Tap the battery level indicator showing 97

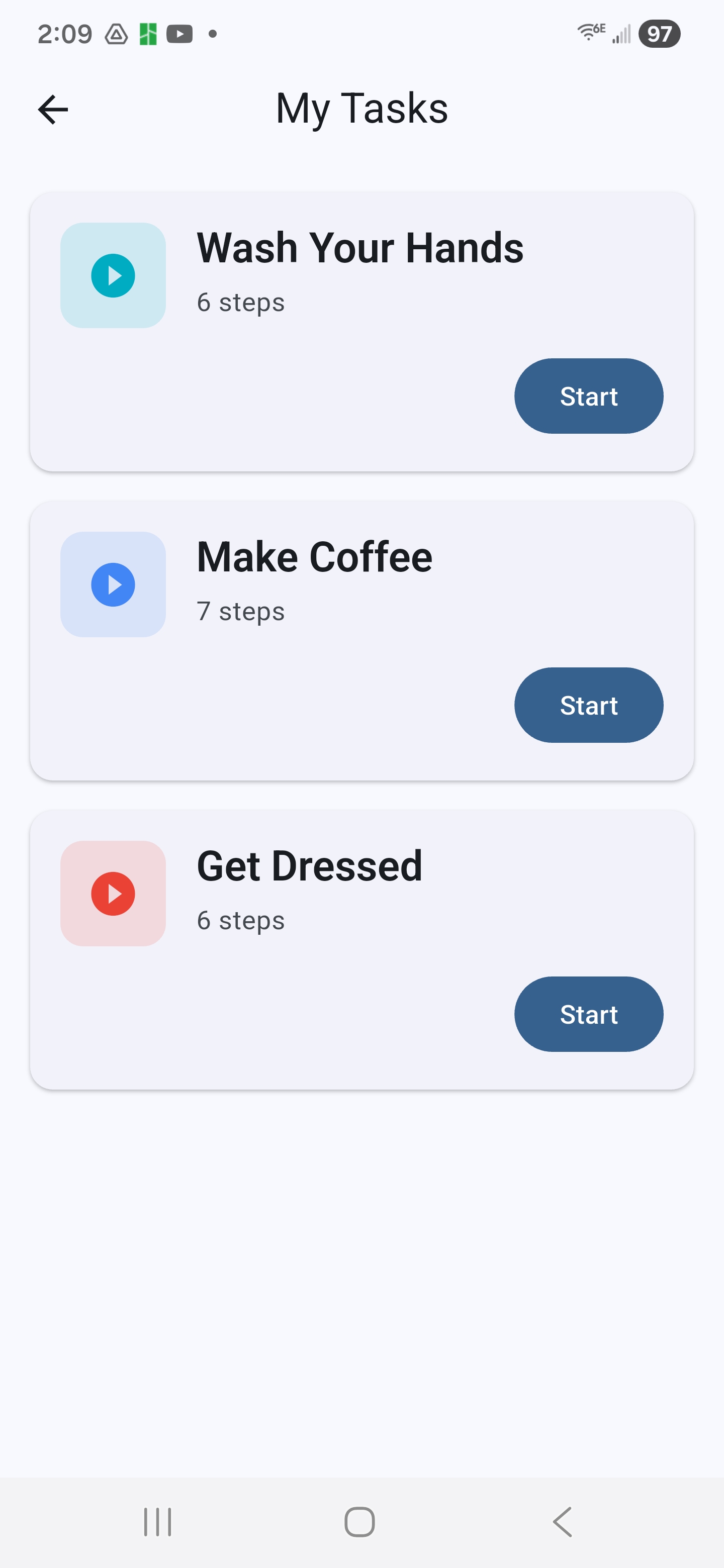[x=660, y=34]
